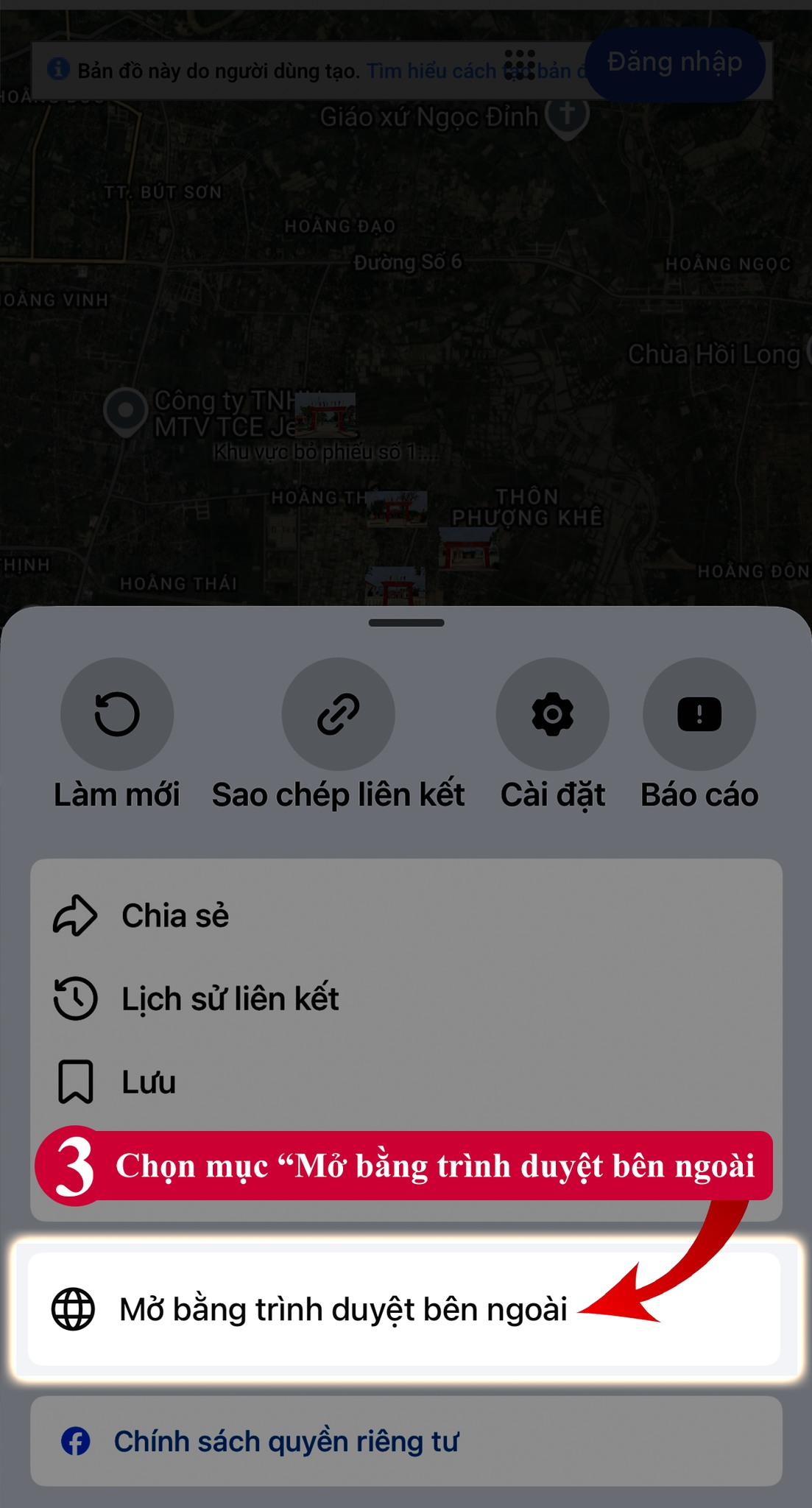812x1508 pixels.
Task: Click the Chia sẻ share arrow icon
Action: click(74, 915)
